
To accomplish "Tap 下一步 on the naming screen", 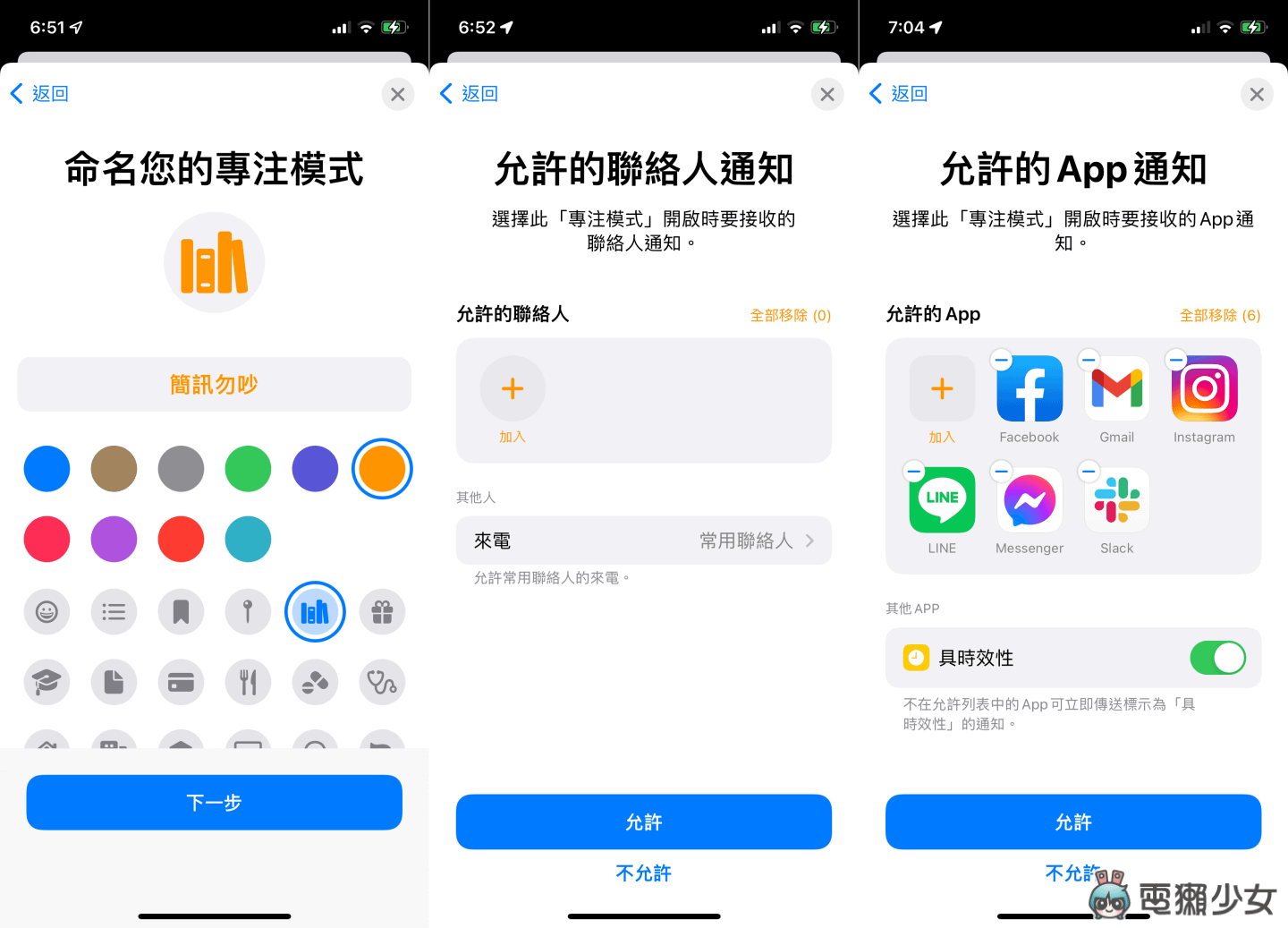I will 214,802.
